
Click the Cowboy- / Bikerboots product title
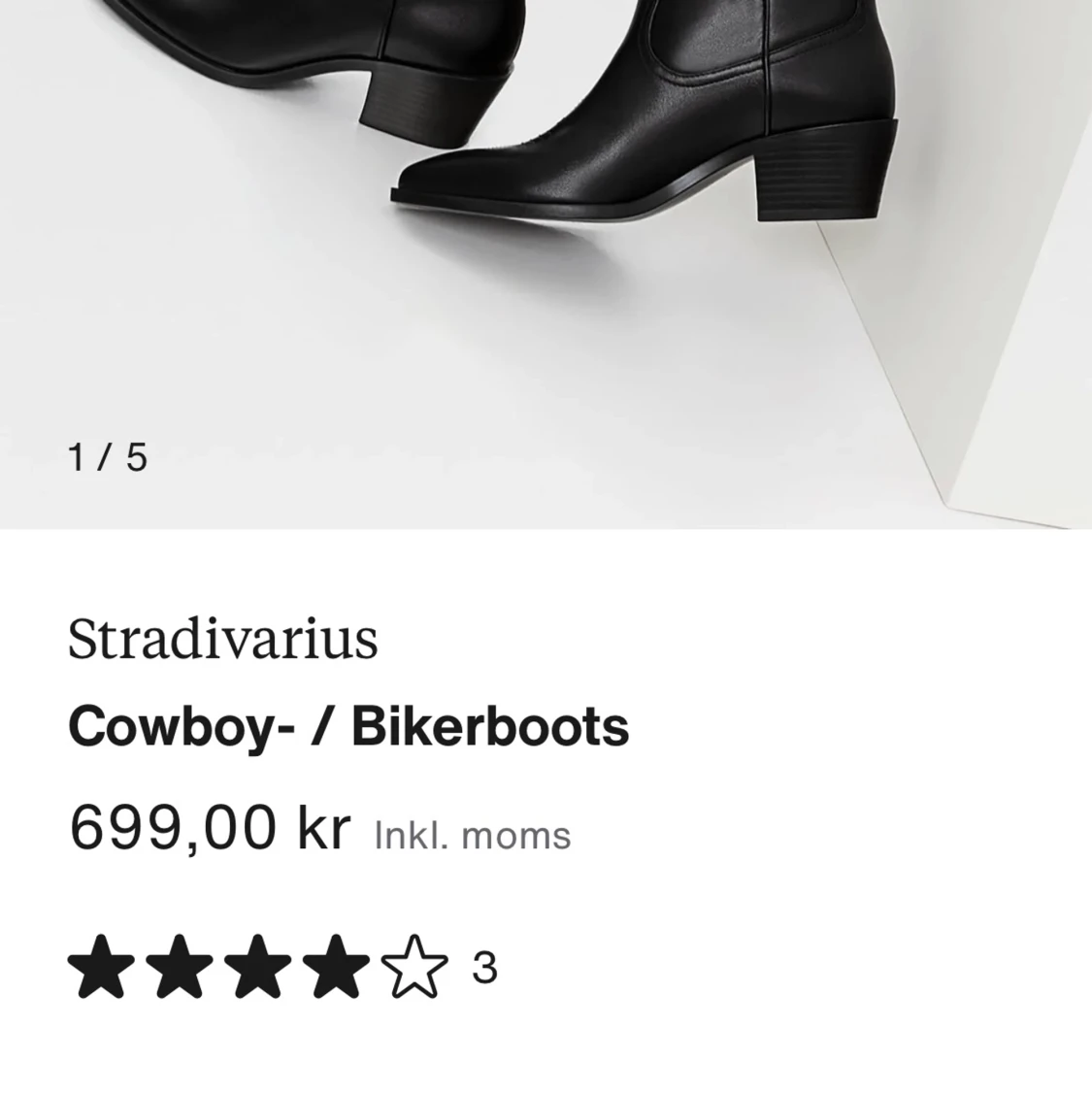point(348,723)
